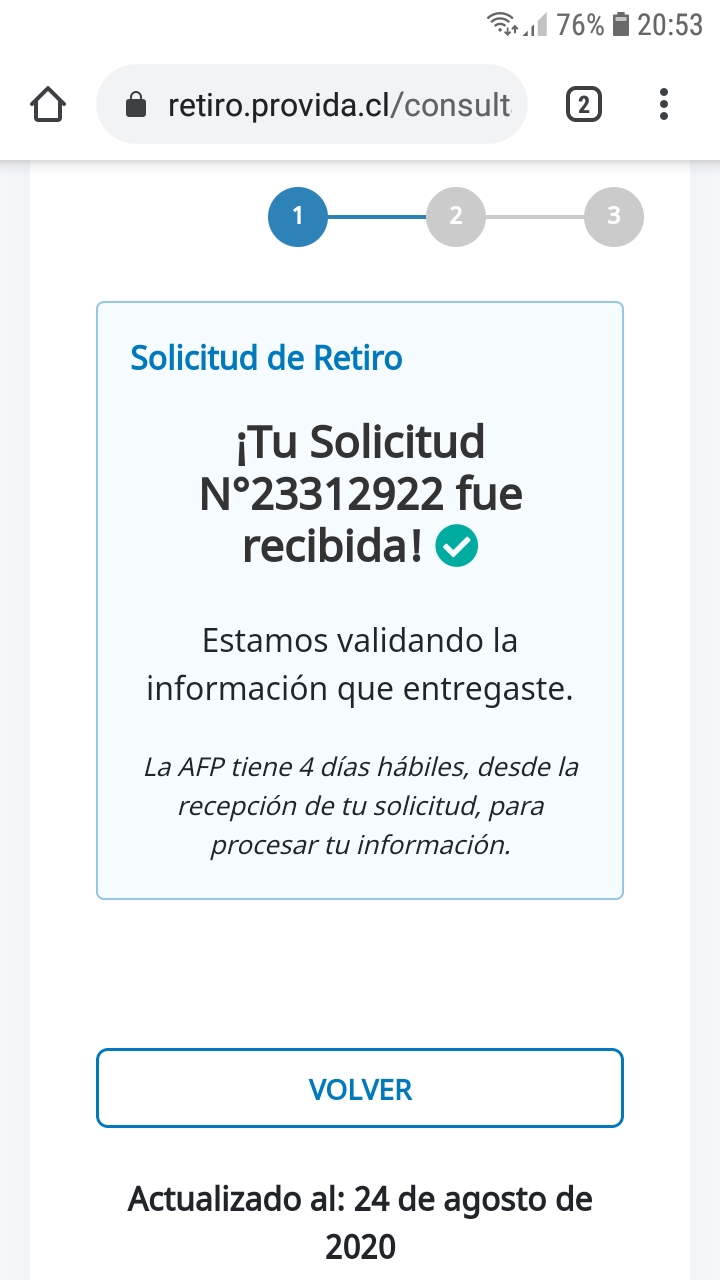Tap the VOLVER button
The height and width of the screenshot is (1280, 720).
360,1088
